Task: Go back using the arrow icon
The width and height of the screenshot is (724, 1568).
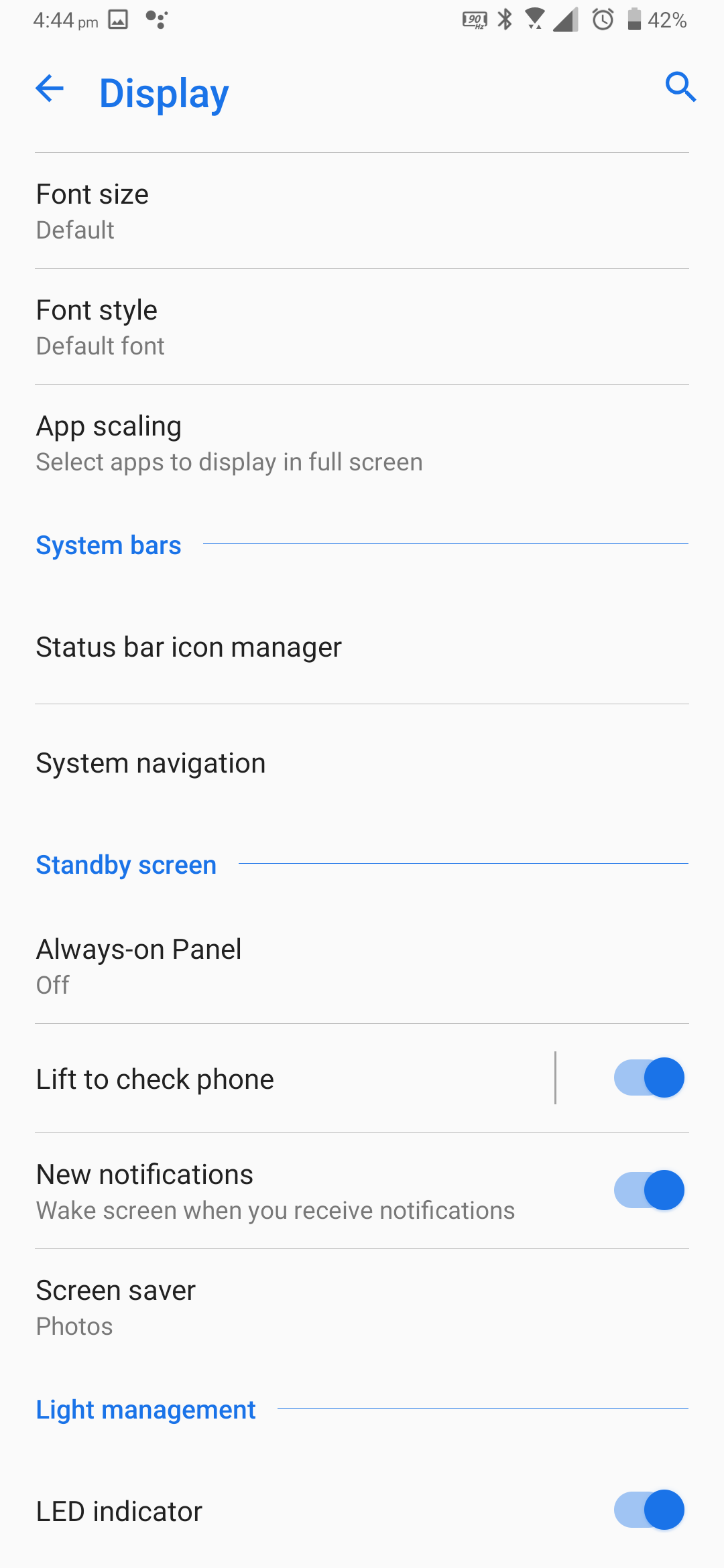Action: (x=50, y=88)
